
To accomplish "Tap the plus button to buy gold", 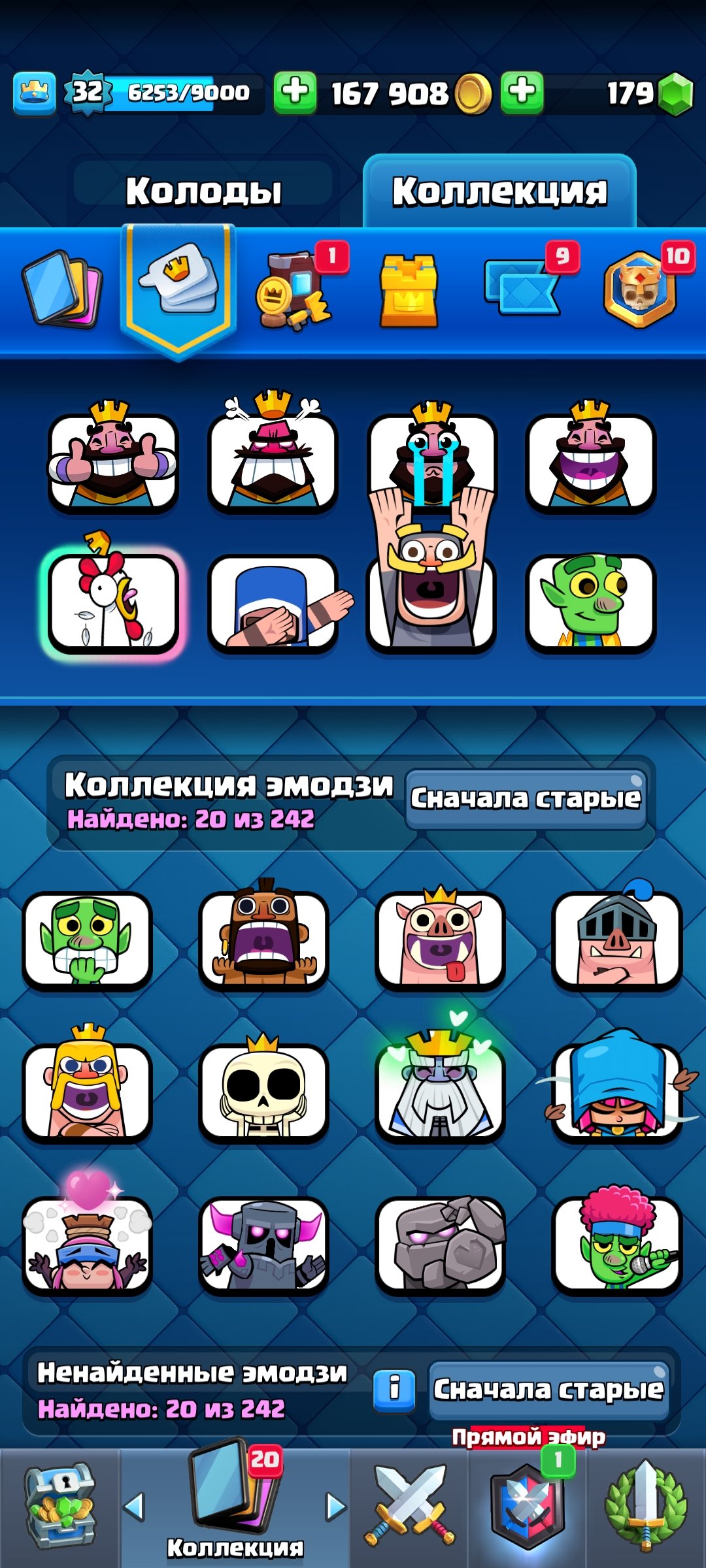I will (295, 93).
